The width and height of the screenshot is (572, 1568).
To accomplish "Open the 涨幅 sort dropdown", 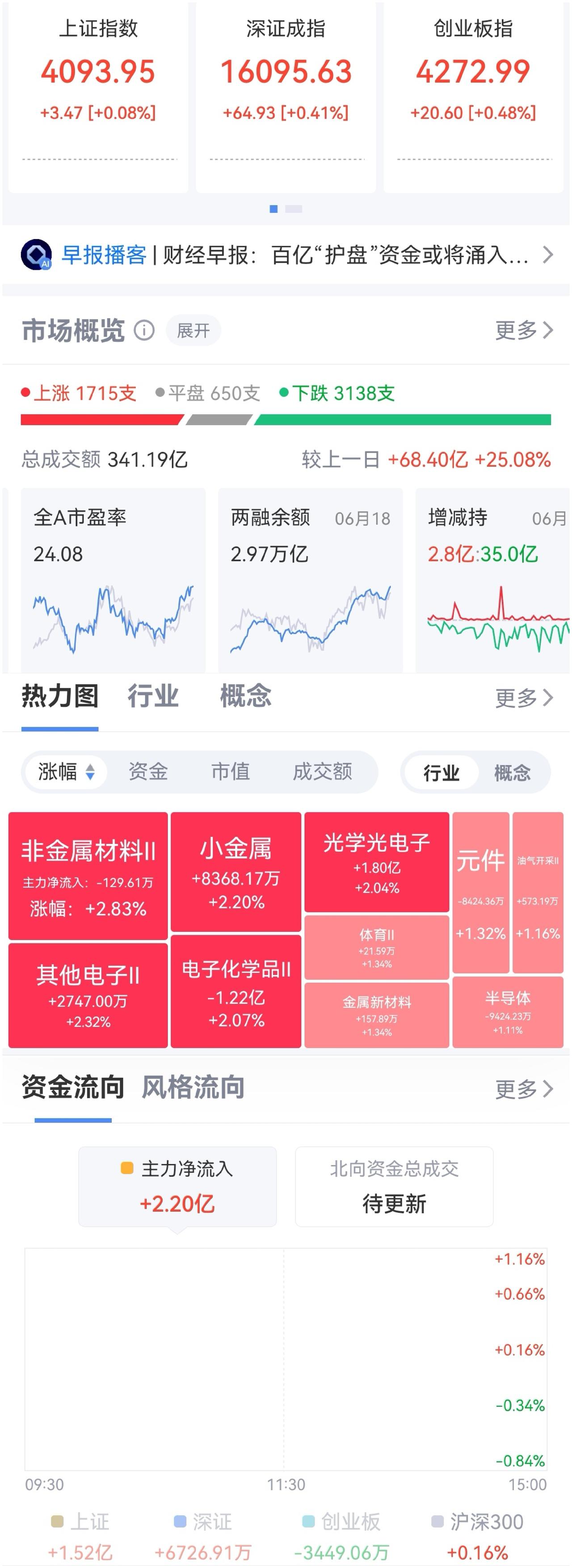I will [x=66, y=772].
